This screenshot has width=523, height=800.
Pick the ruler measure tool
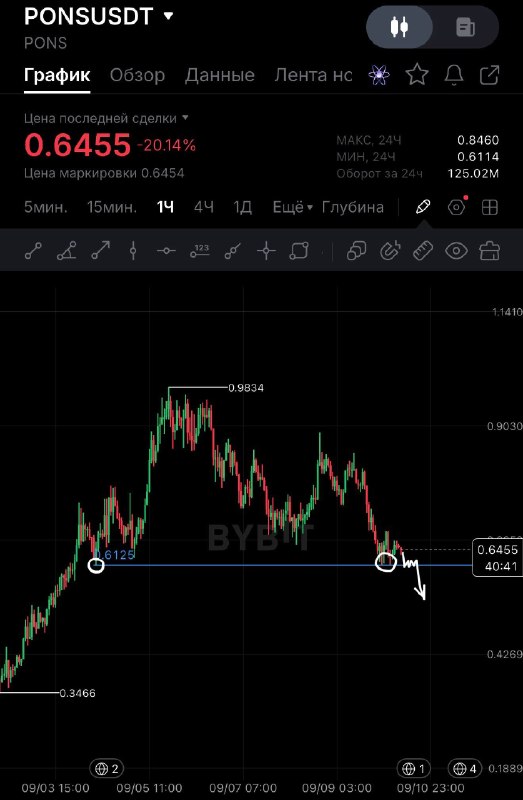[x=422, y=251]
